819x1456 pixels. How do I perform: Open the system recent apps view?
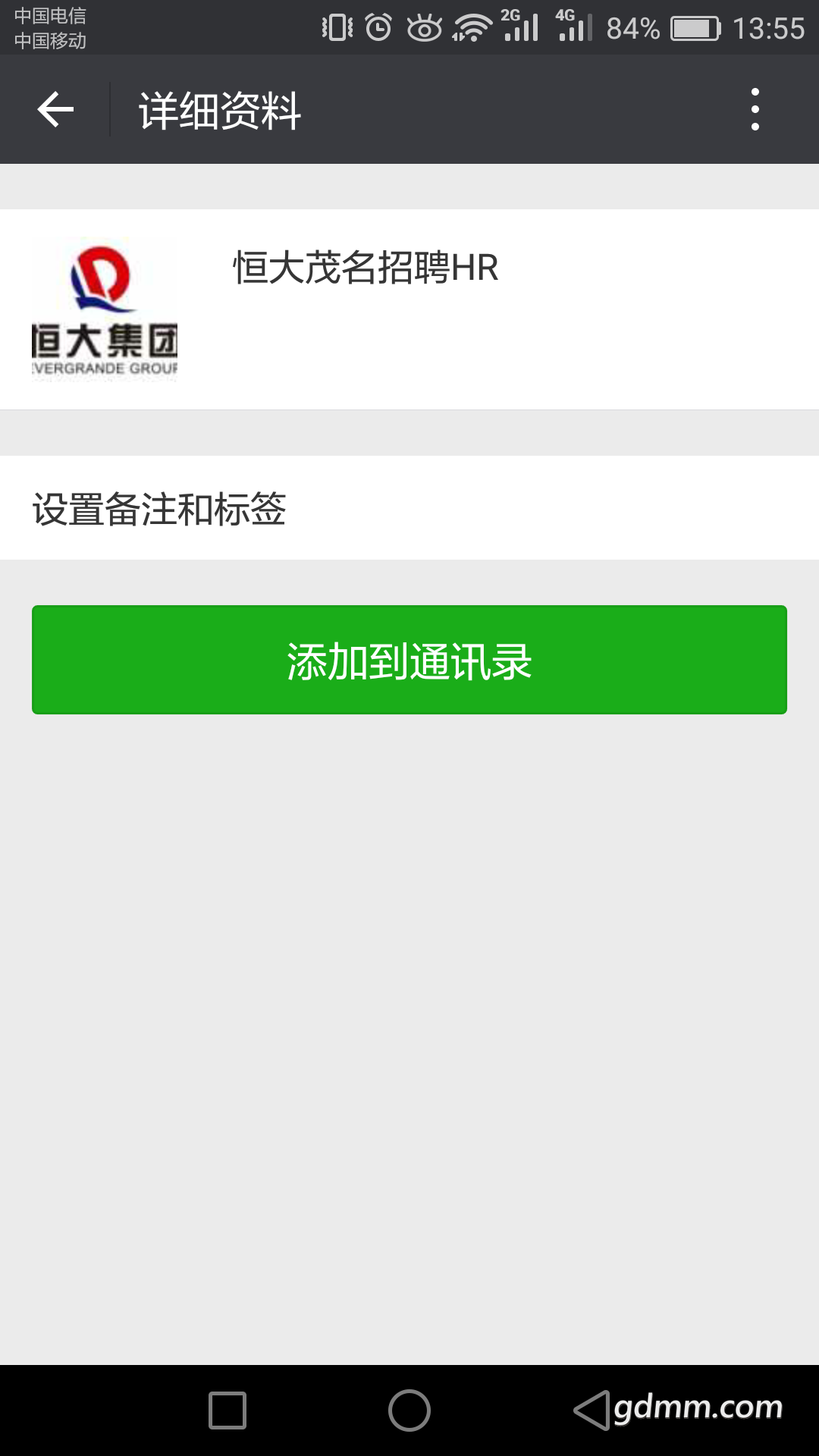pos(227,1410)
